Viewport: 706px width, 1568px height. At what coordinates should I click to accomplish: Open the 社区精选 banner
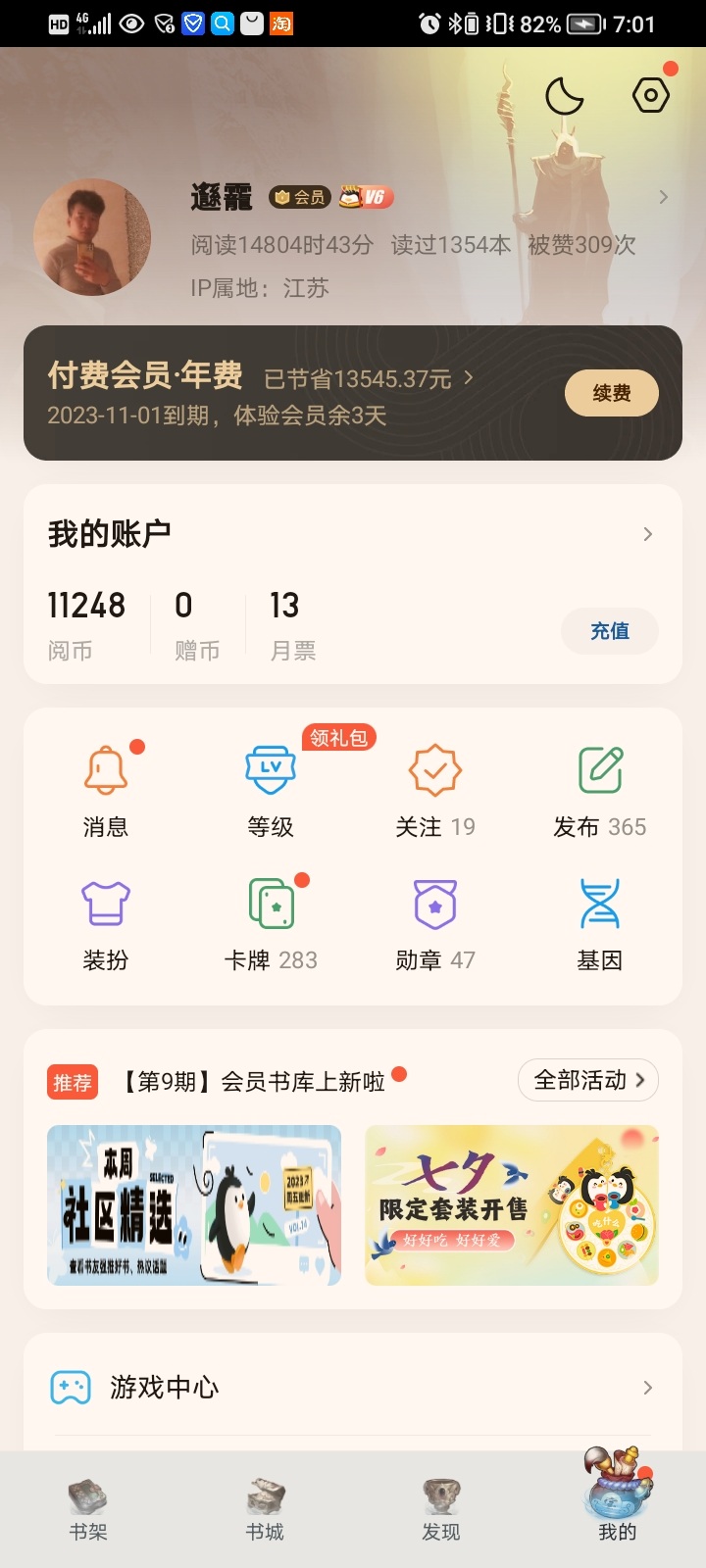[194, 1205]
